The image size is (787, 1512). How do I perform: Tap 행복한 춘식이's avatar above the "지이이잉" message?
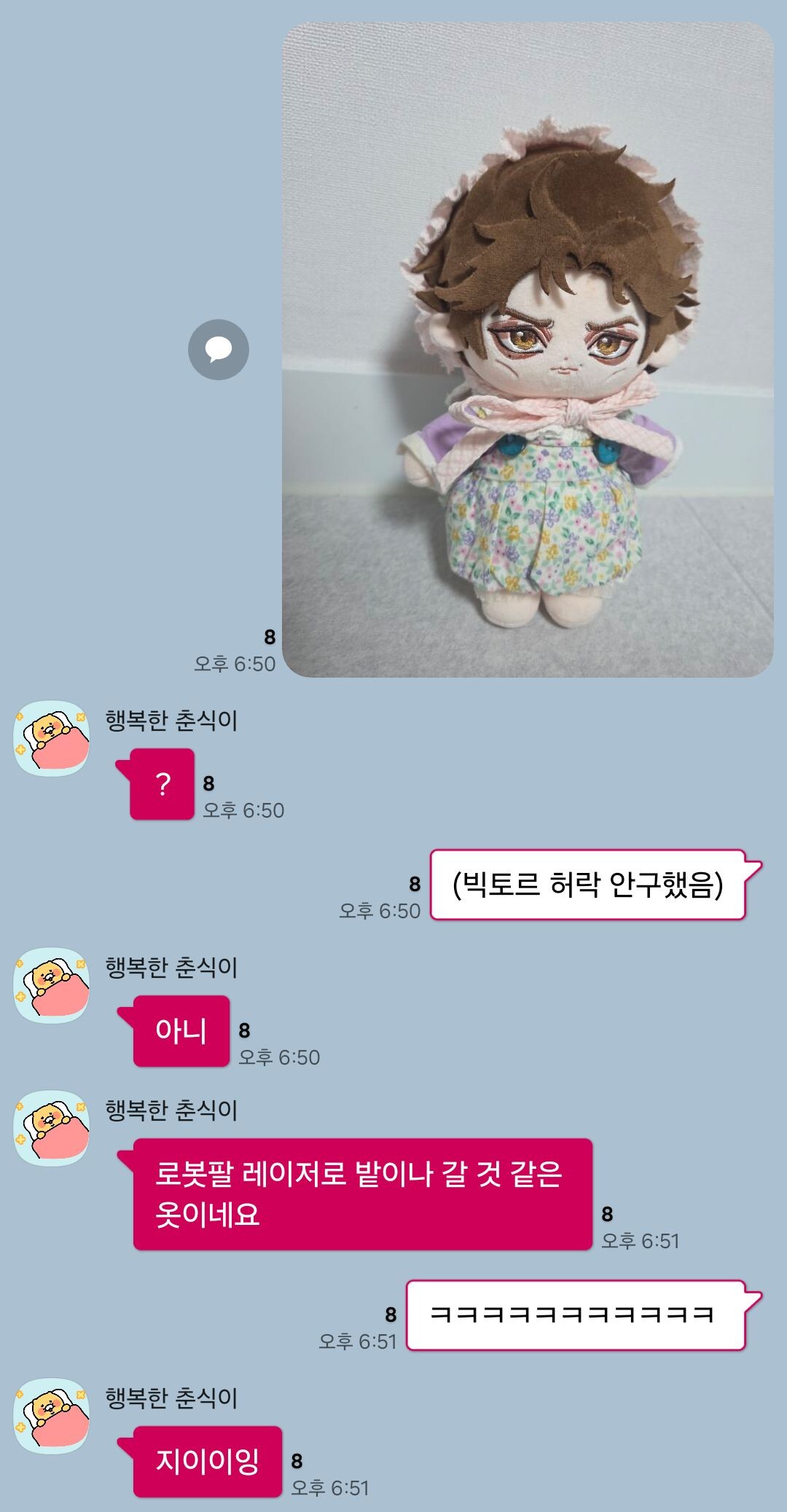pyautogui.click(x=52, y=1416)
